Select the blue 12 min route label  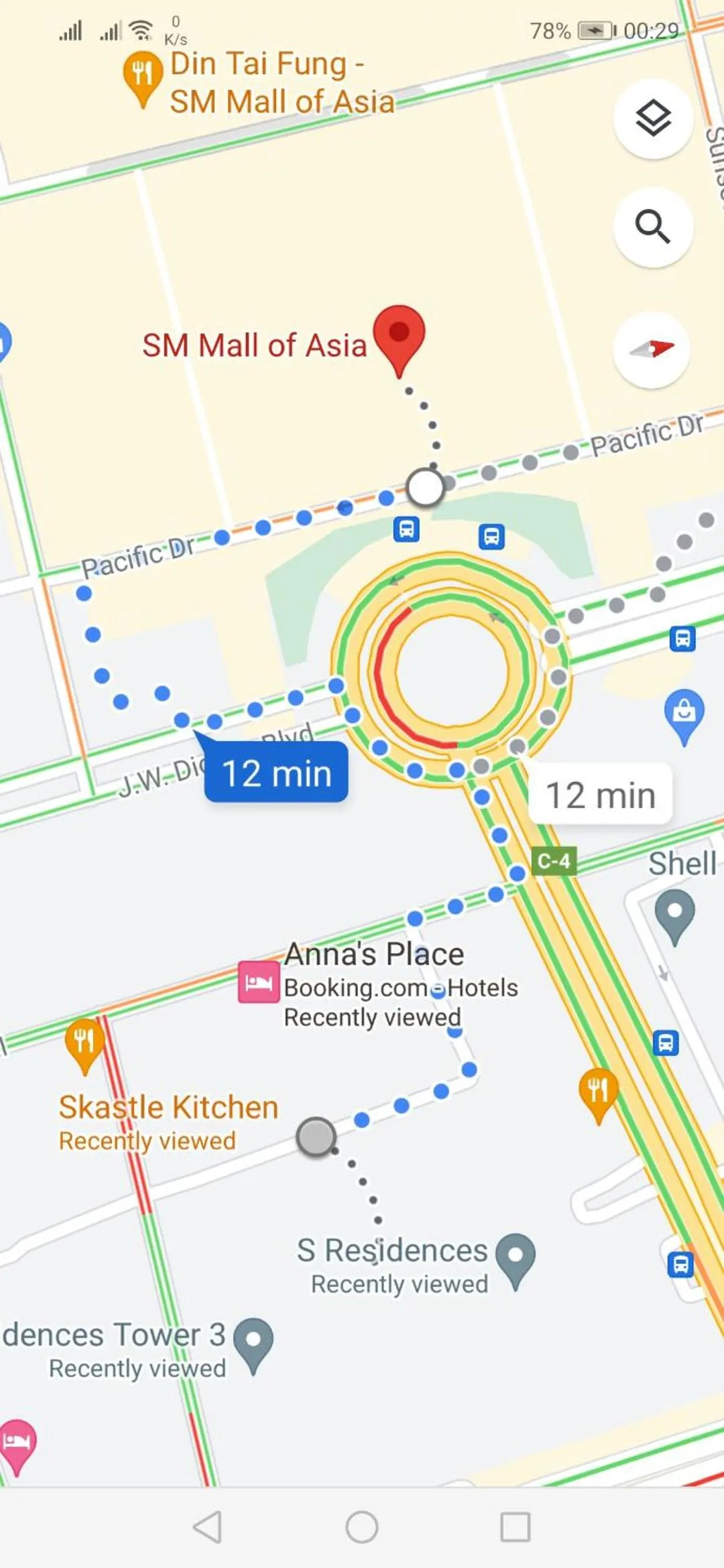pos(276,773)
